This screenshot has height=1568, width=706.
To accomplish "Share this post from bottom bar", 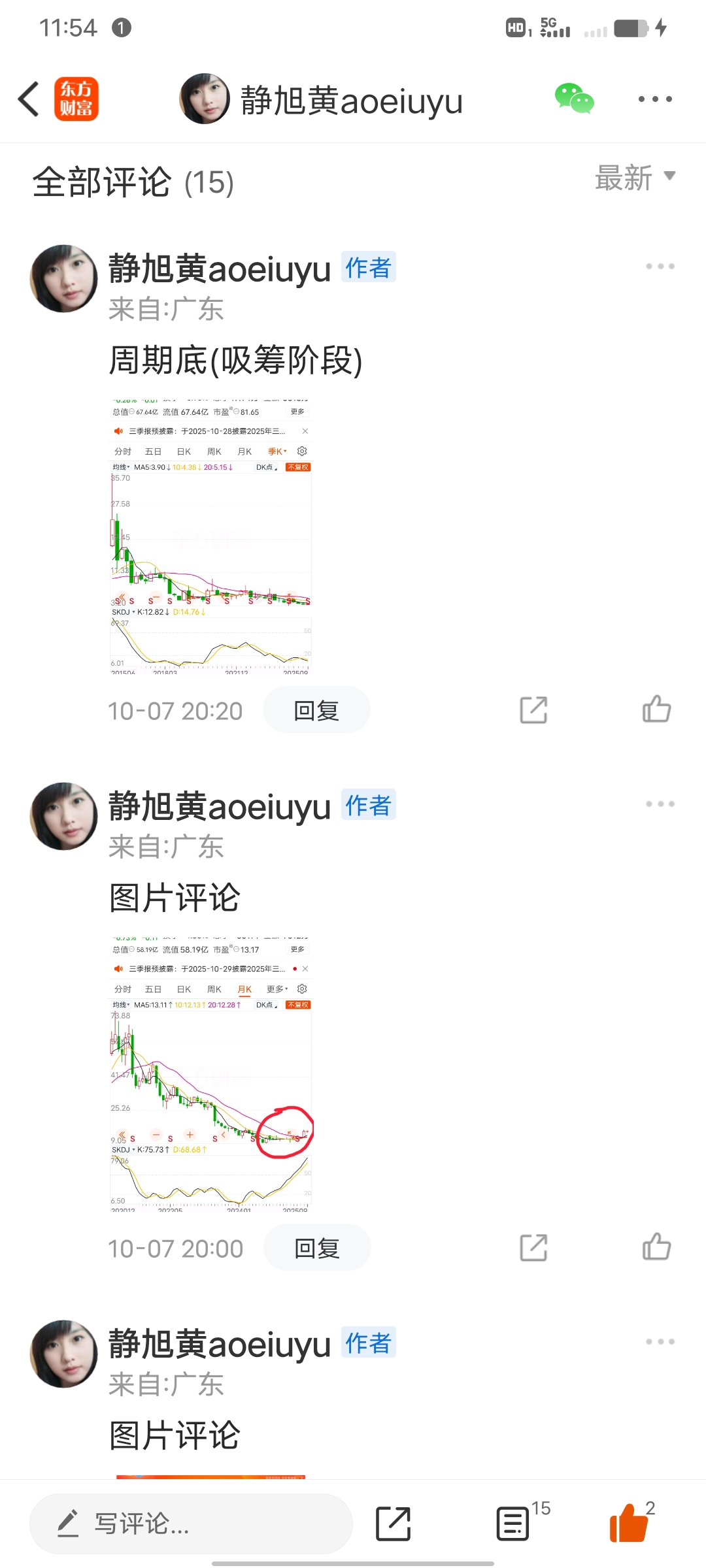I will pyautogui.click(x=393, y=1524).
